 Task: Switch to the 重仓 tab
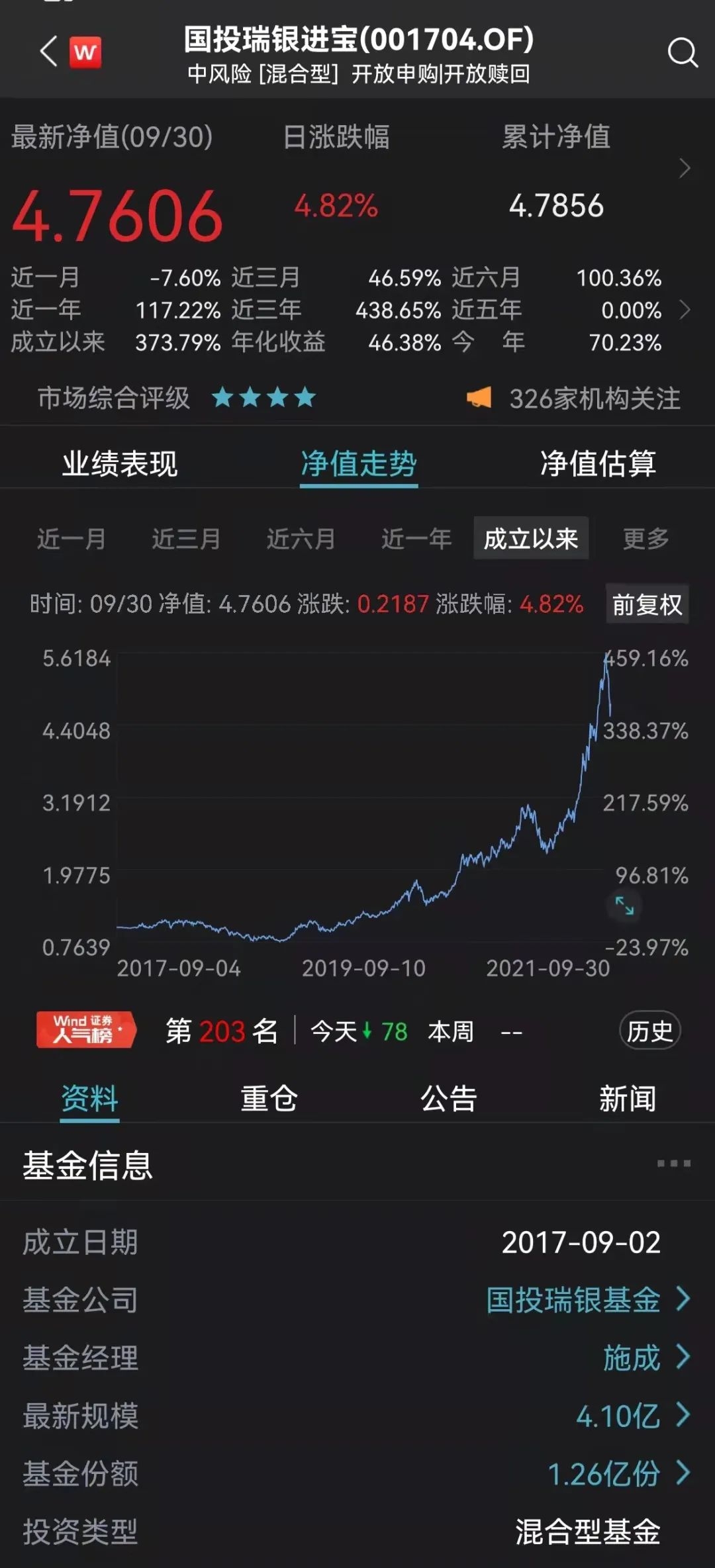(x=269, y=1099)
